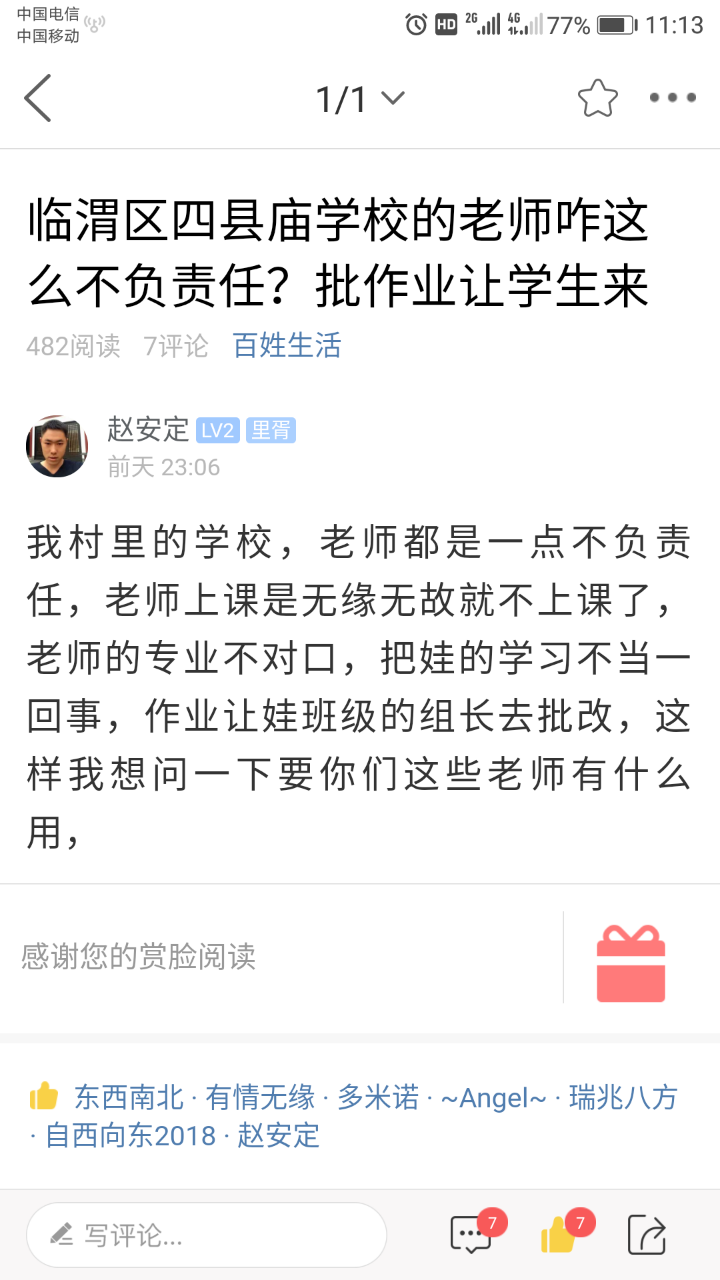The image size is (720, 1280).
Task: Open the three-dot overflow menu
Action: pos(672,98)
